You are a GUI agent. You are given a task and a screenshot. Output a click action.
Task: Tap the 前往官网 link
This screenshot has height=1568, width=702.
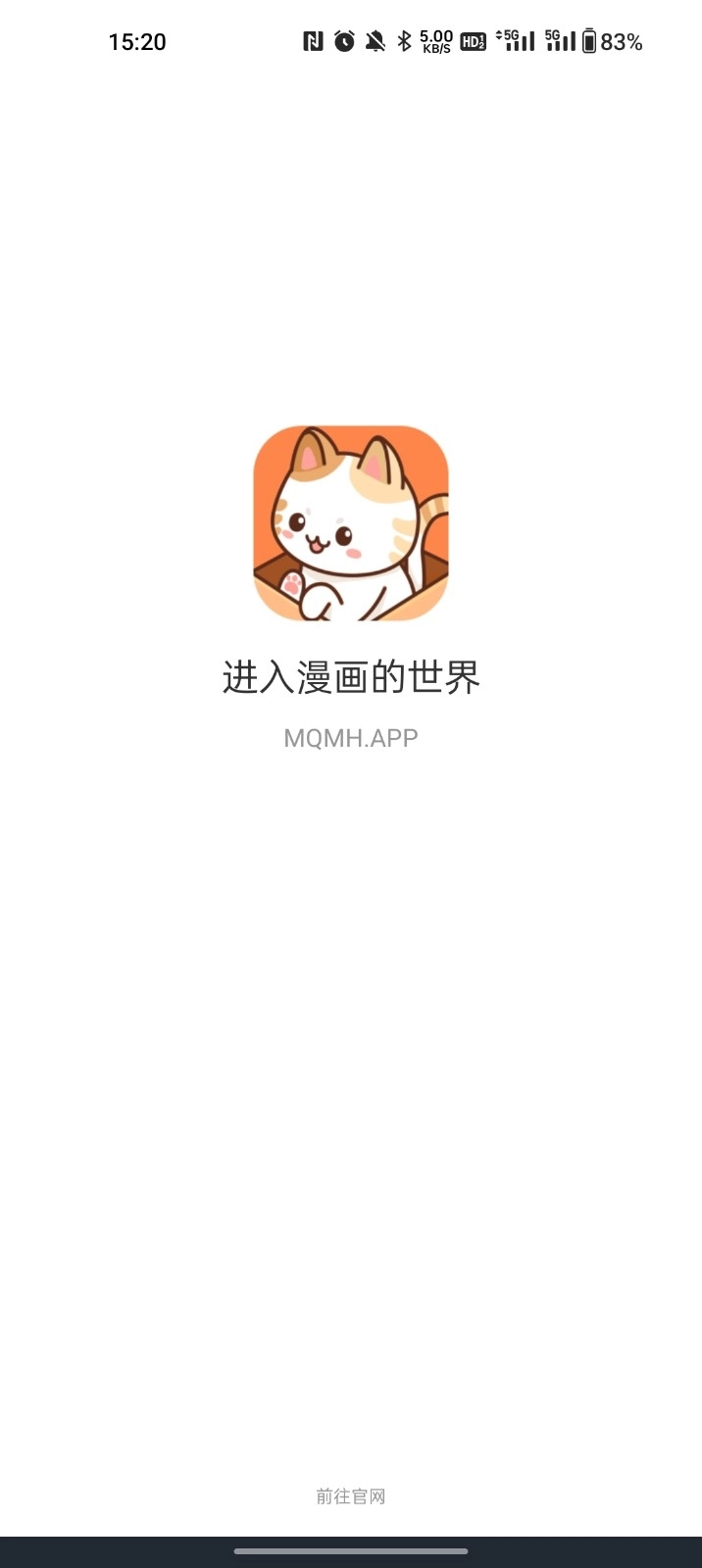(x=350, y=1495)
